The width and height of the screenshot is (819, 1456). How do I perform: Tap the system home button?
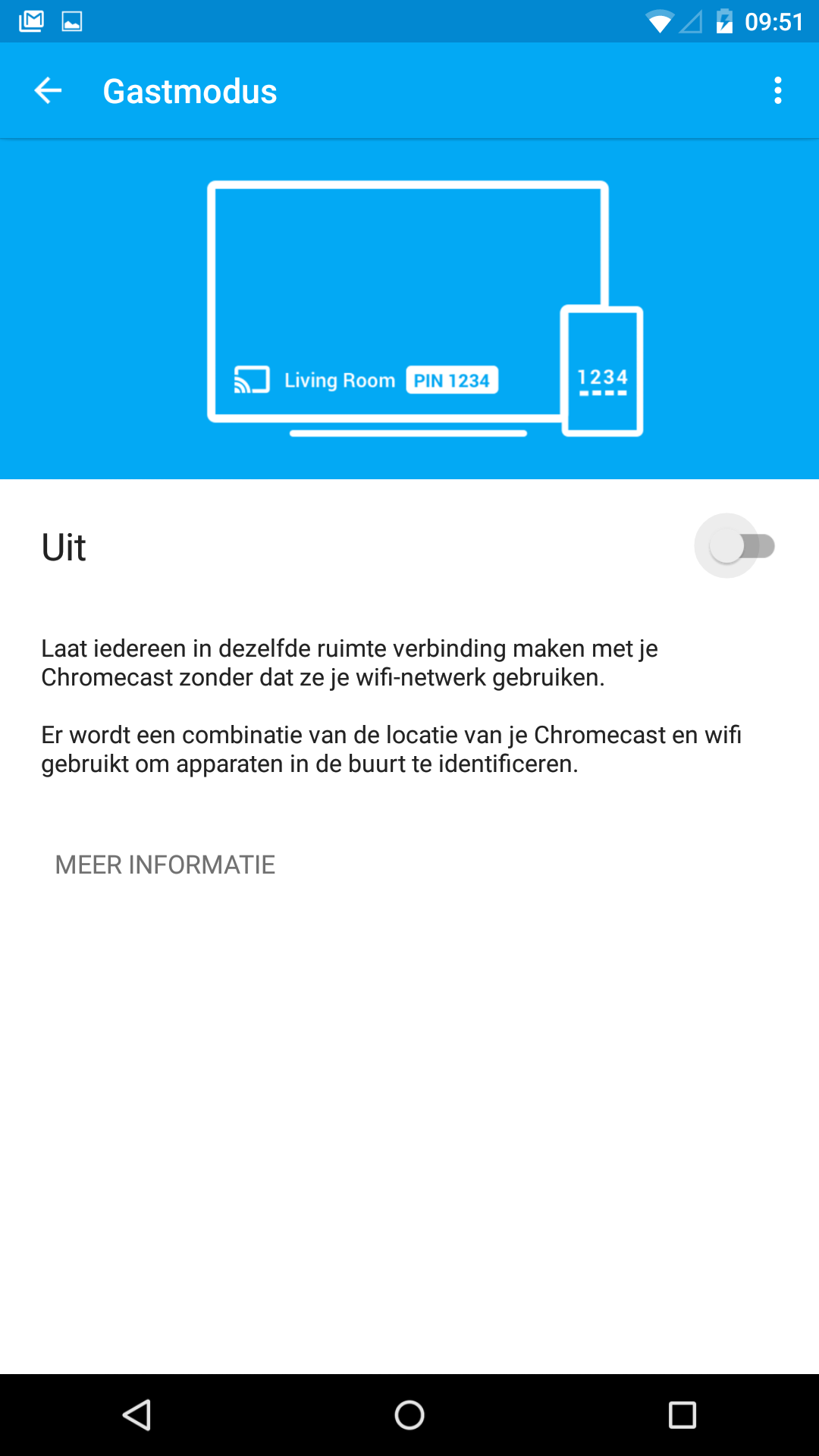(409, 1415)
